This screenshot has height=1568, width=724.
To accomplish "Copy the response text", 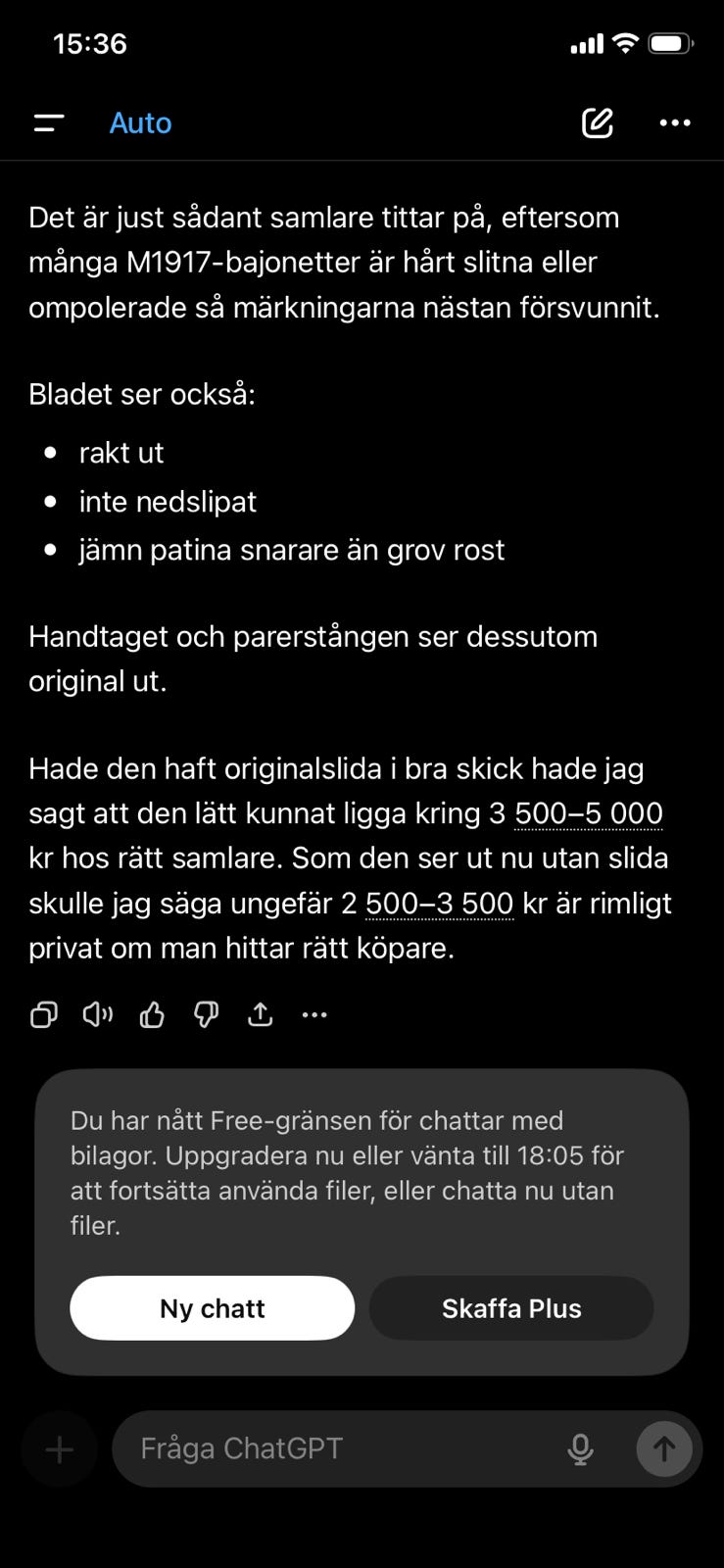I will (44, 1014).
